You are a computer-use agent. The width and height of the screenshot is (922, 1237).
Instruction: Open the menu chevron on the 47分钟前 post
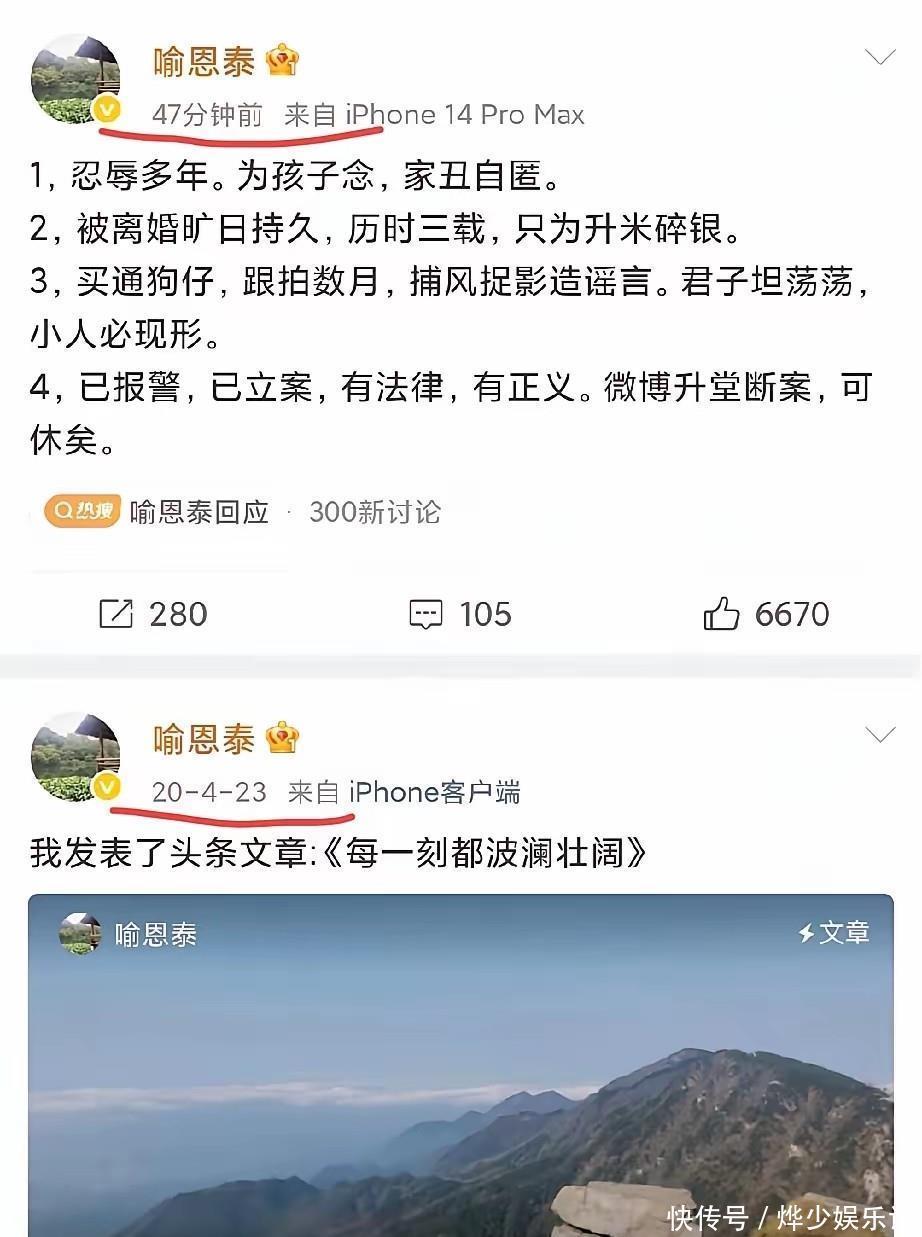[880, 58]
